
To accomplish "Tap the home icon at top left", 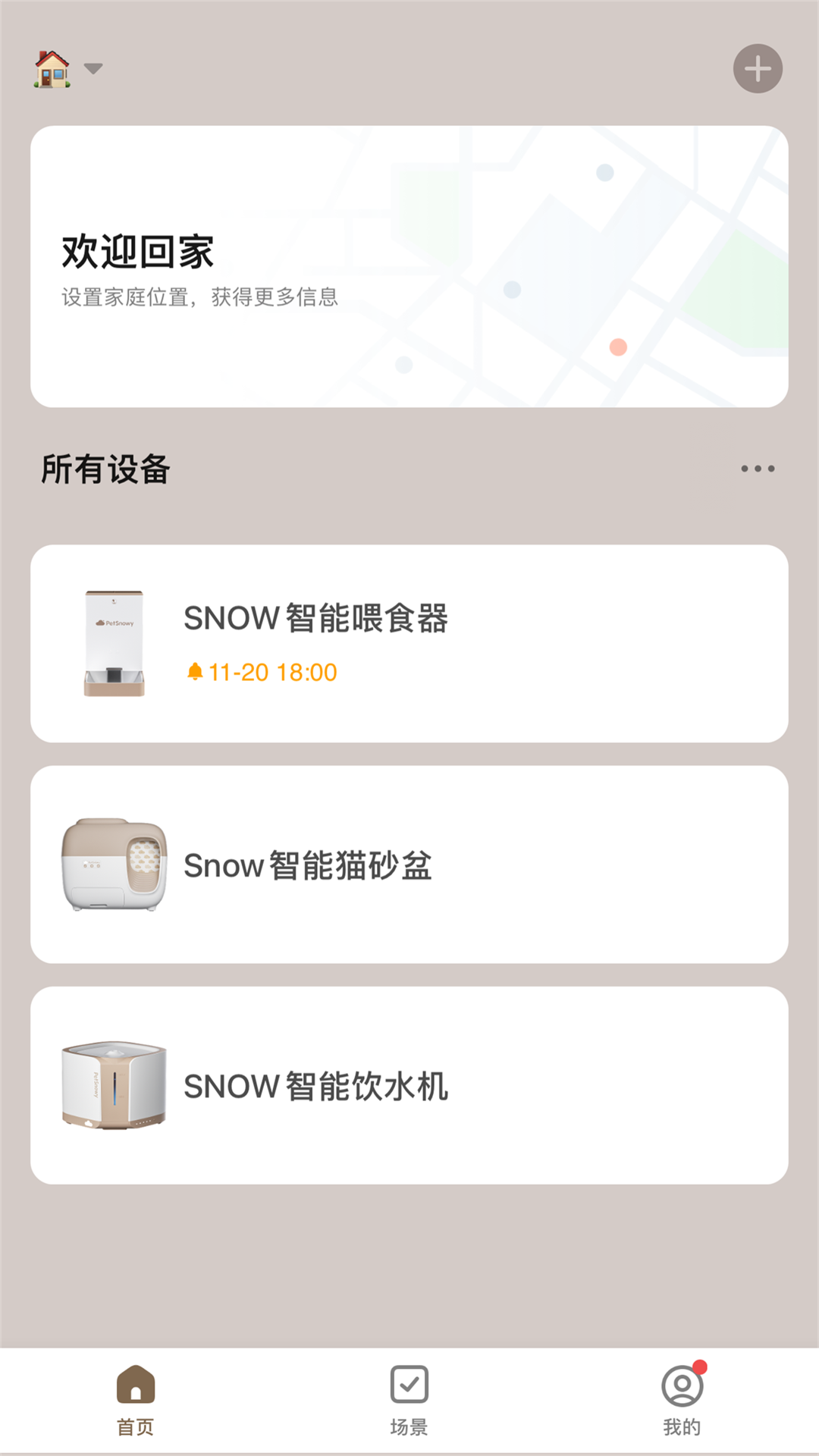I will pyautogui.click(x=52, y=68).
